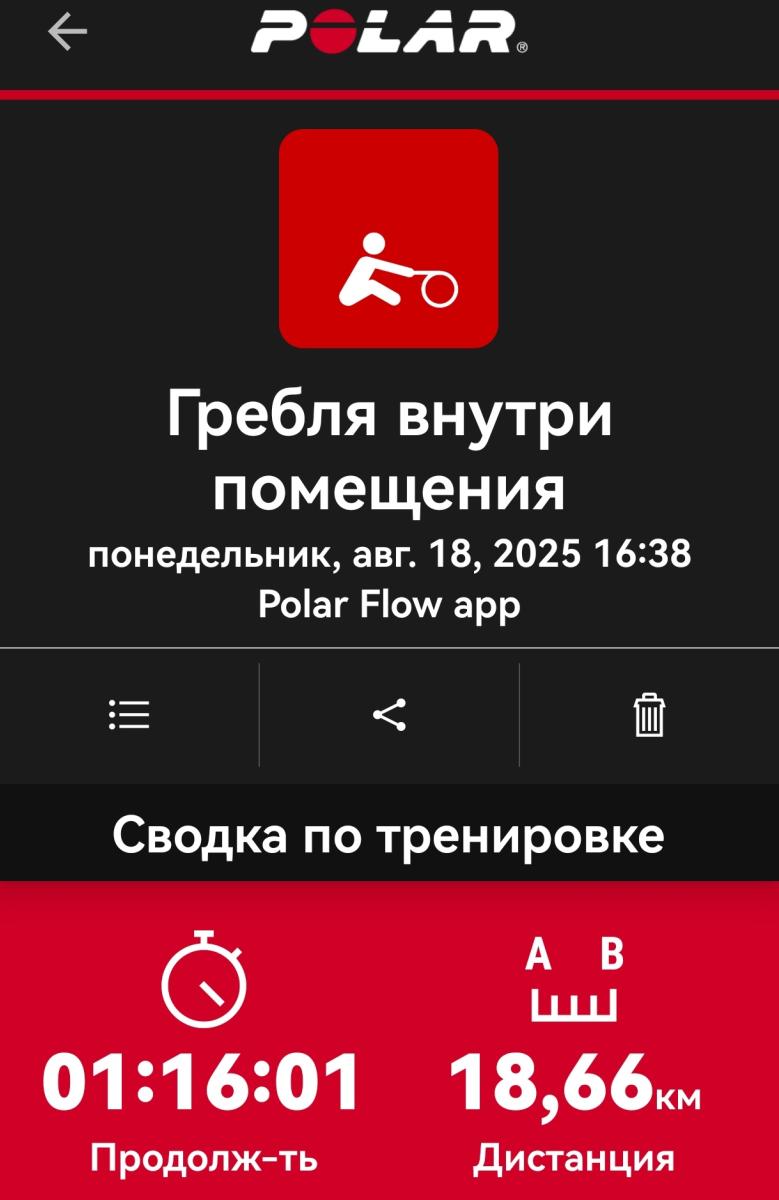779x1200 pixels.
Task: Open the training details list icon
Action: [129, 715]
